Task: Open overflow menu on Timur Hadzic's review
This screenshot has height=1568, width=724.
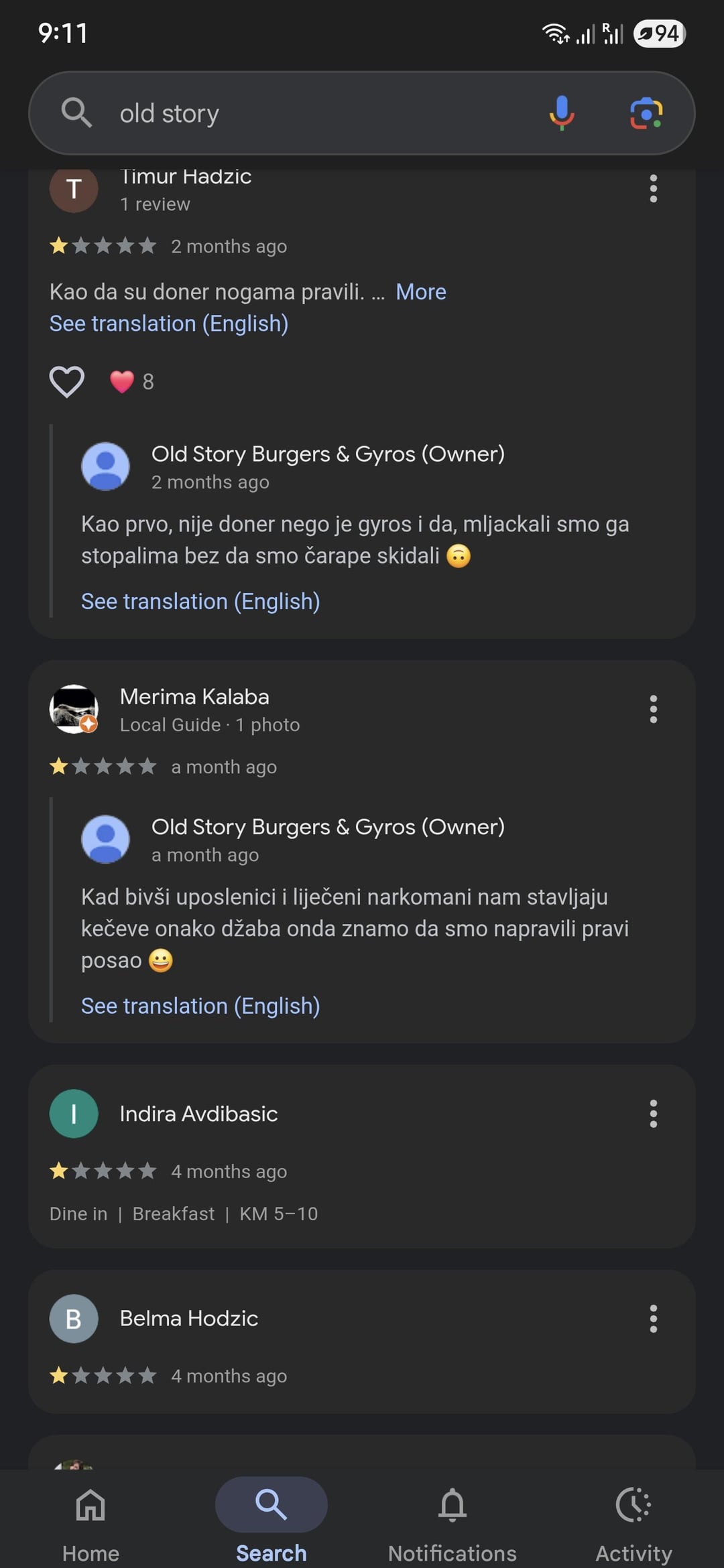Action: 653,189
